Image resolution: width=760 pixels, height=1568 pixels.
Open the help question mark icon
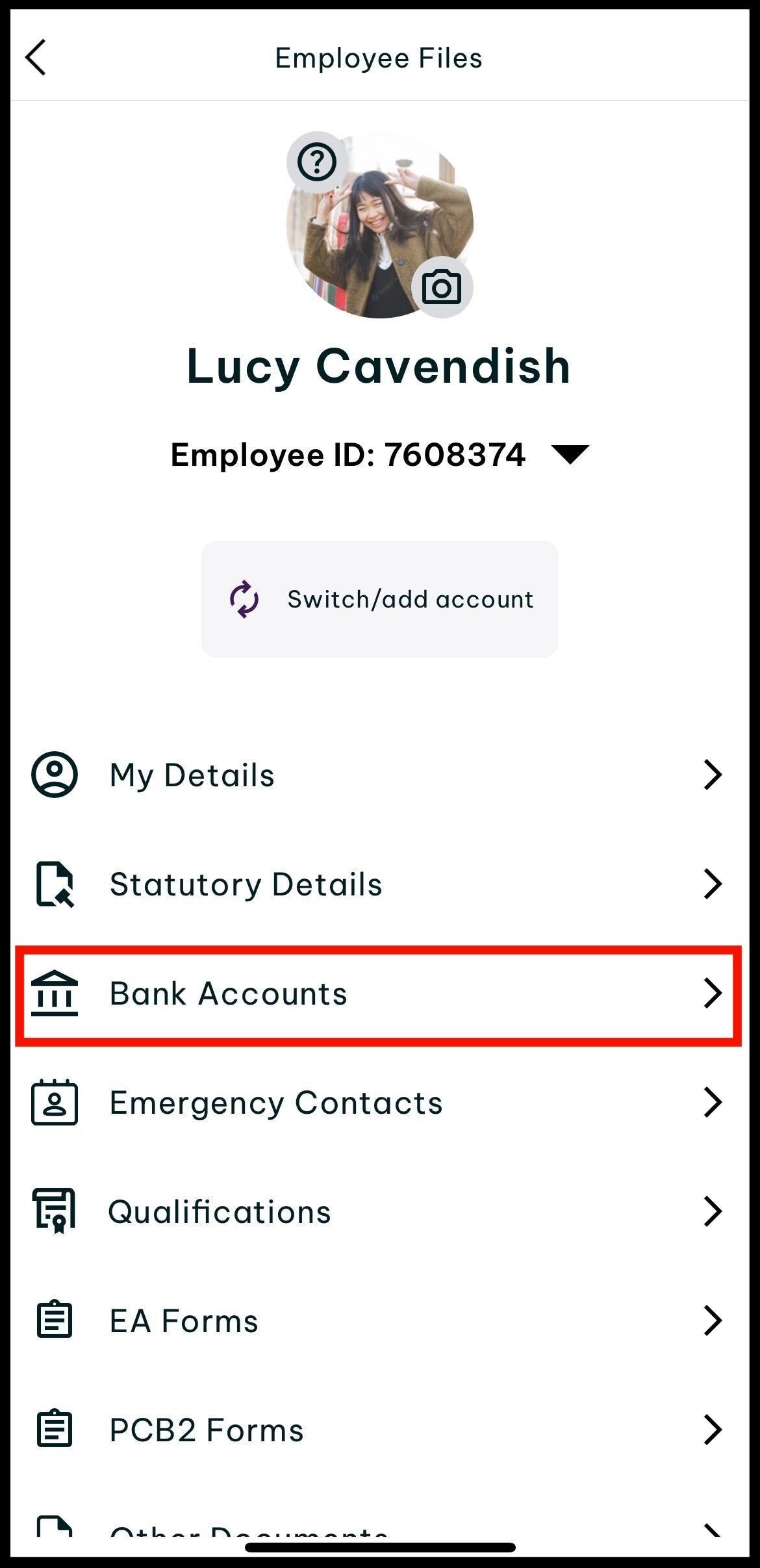point(317,162)
